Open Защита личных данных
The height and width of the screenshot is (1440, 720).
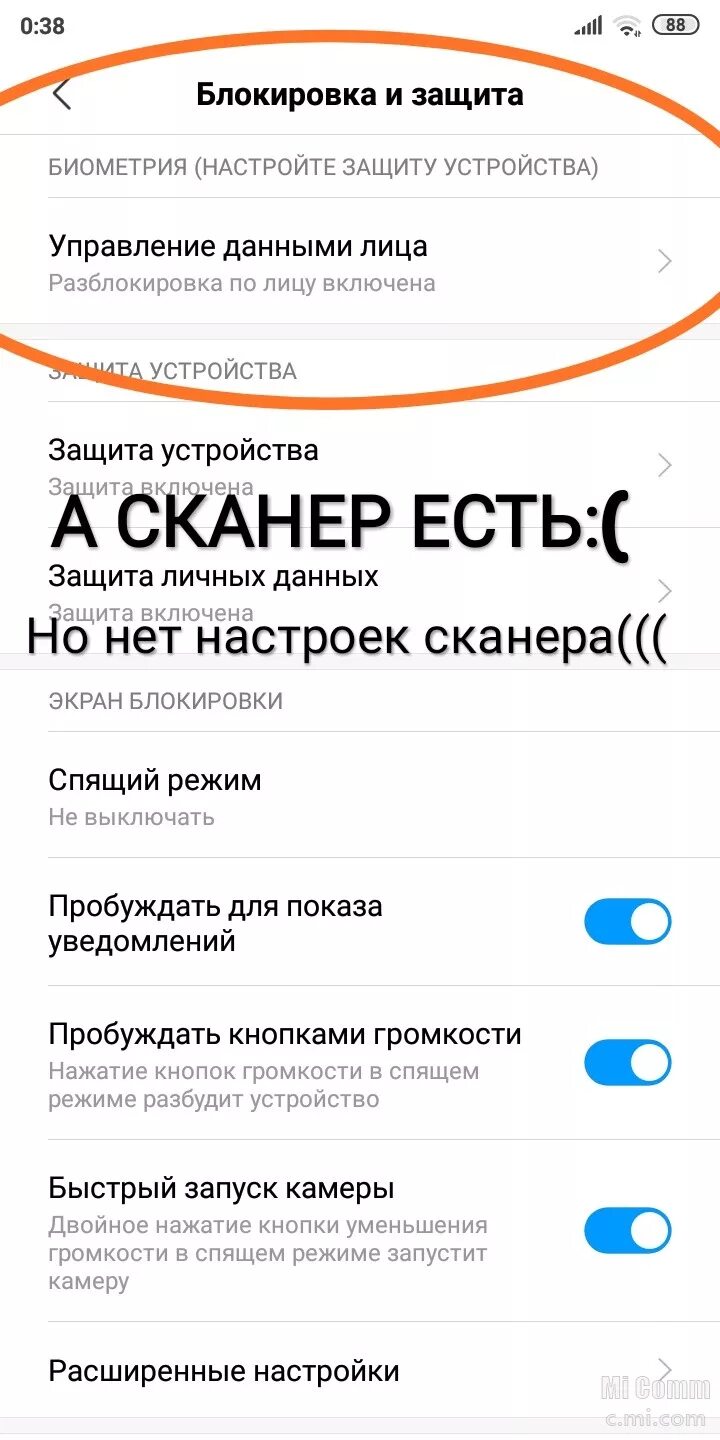(360, 591)
